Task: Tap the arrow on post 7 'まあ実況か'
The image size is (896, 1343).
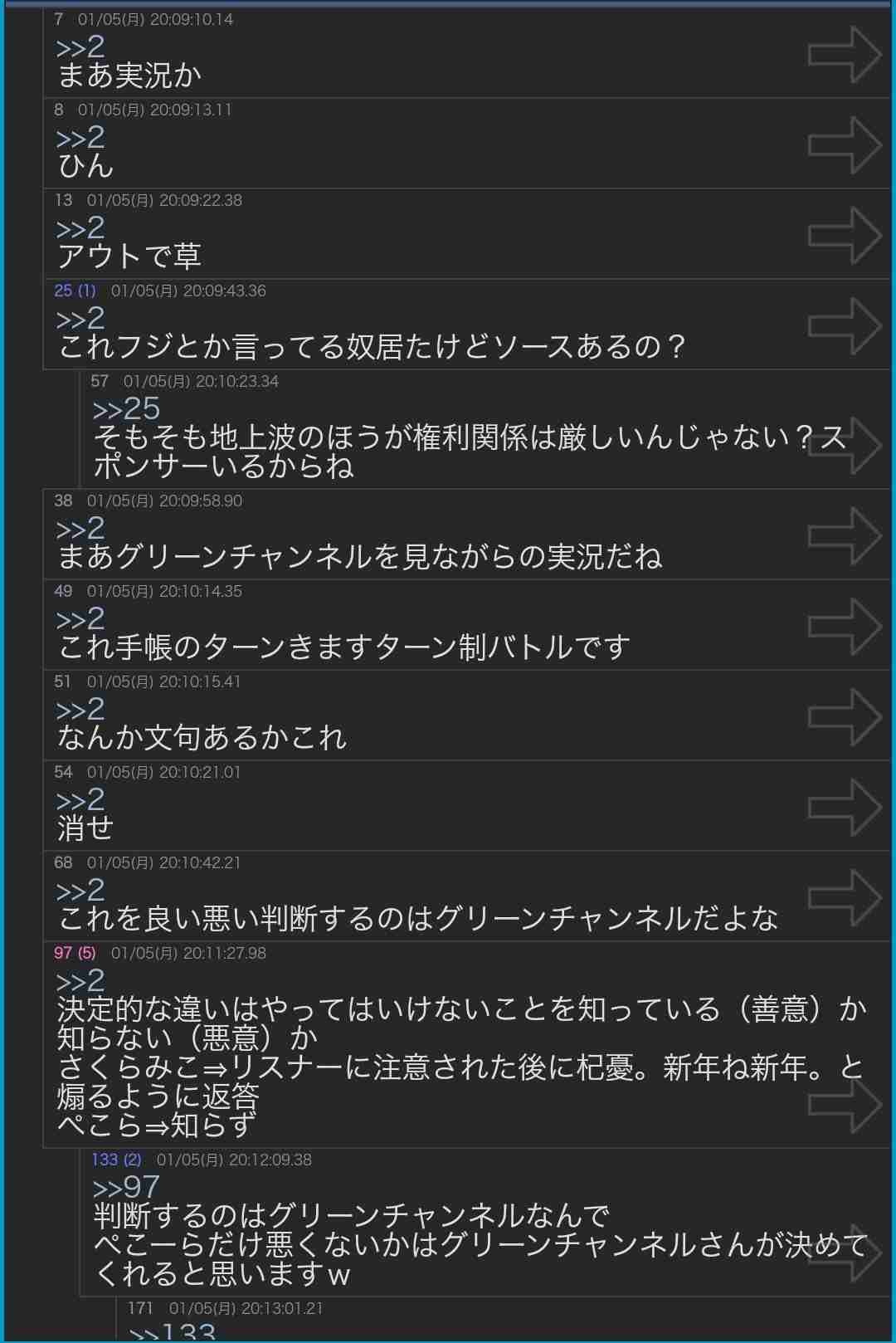Action: [845, 55]
